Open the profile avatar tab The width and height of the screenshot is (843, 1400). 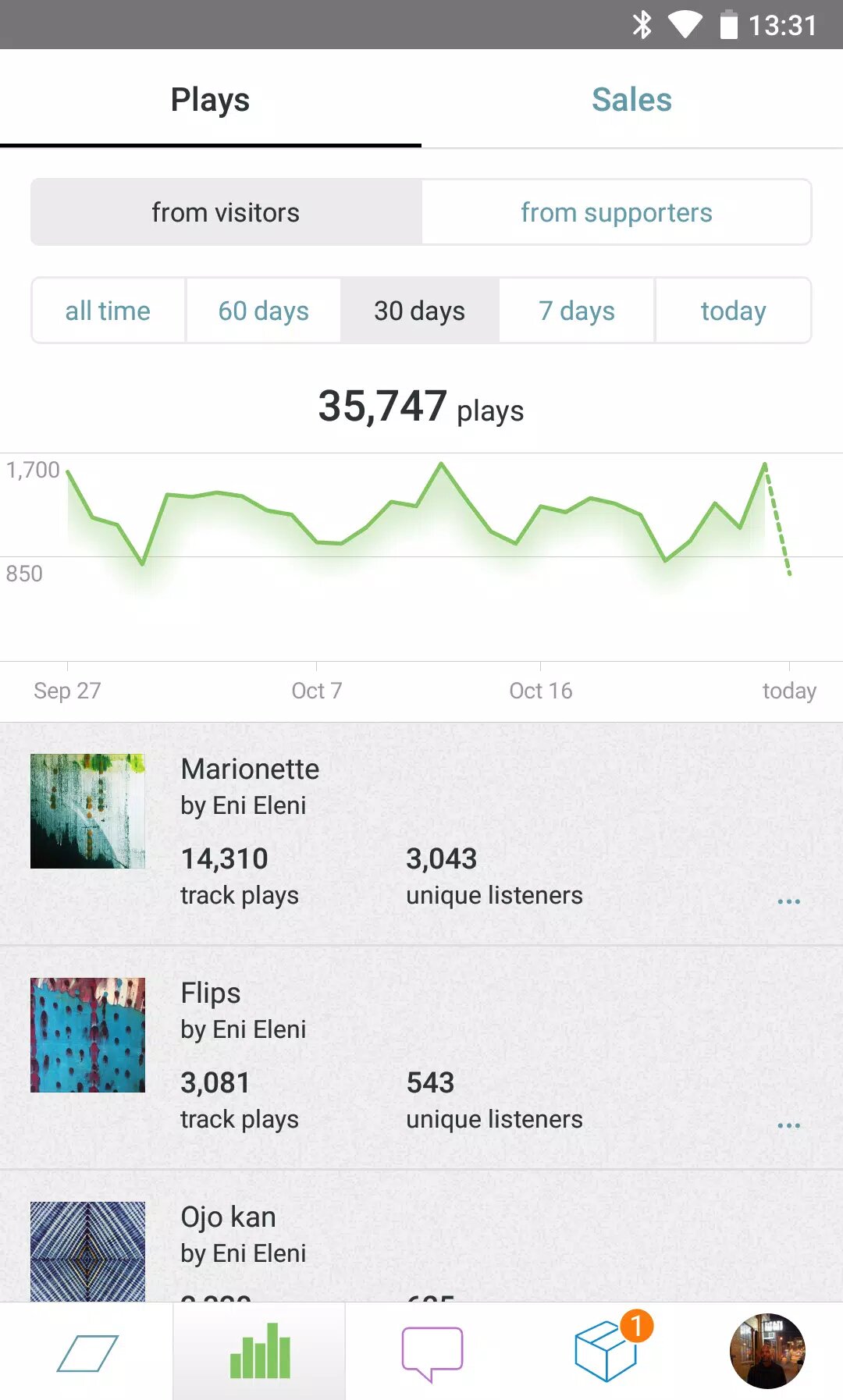click(767, 1352)
